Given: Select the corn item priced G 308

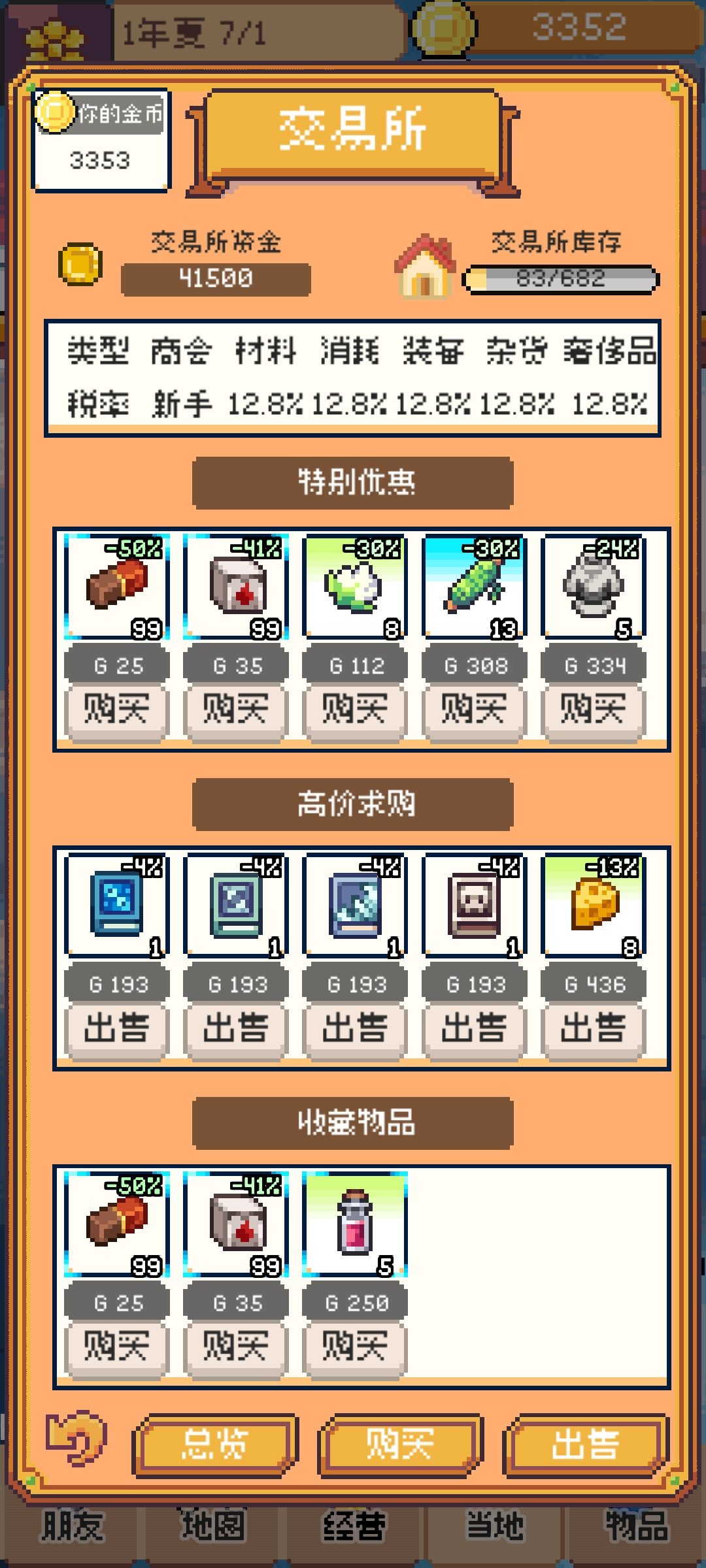Looking at the screenshot, I should [473, 588].
